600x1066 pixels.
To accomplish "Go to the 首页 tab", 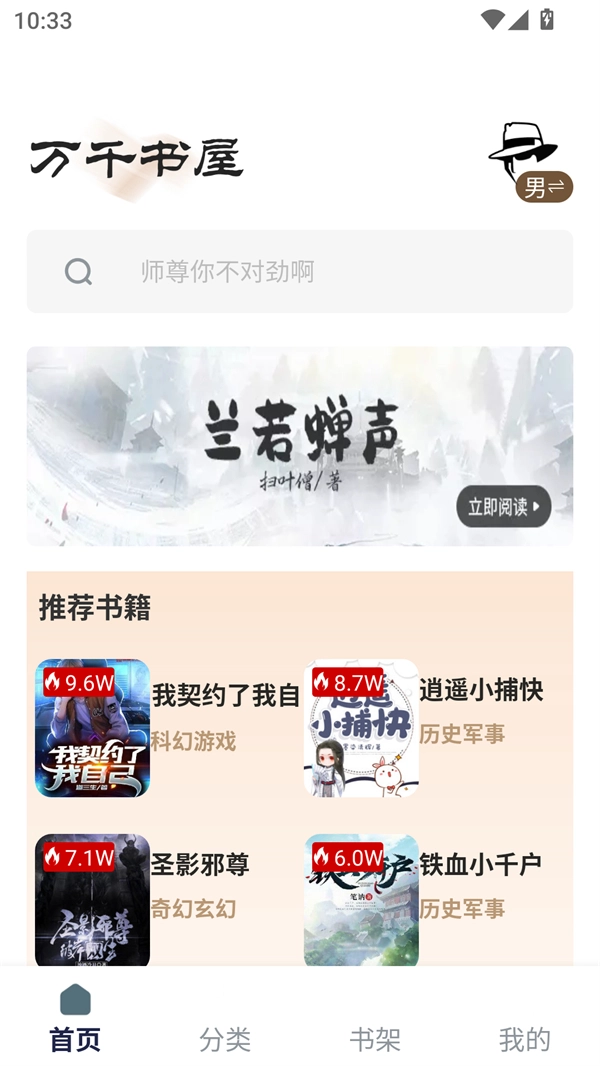I will click(x=75, y=1020).
